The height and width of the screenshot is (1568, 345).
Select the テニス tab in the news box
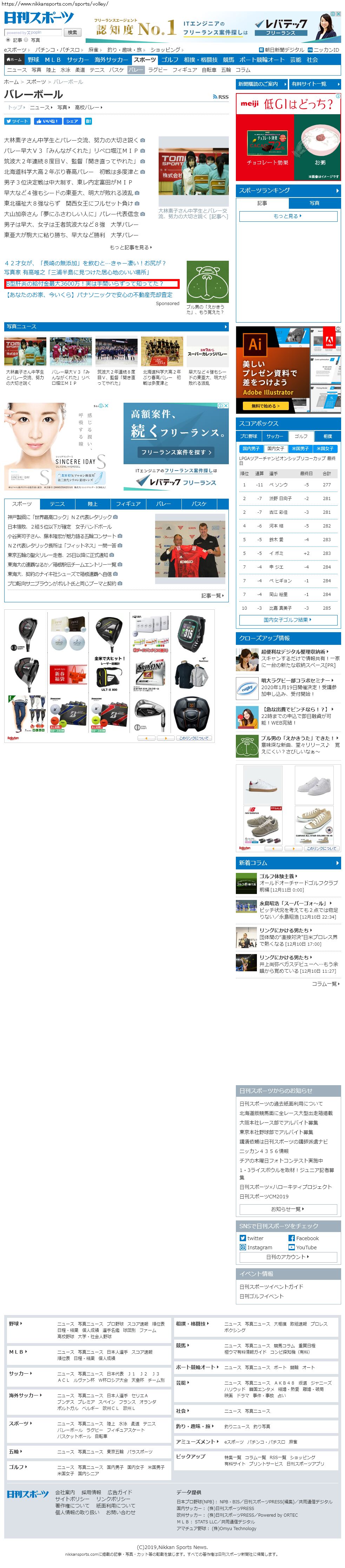coord(57,504)
